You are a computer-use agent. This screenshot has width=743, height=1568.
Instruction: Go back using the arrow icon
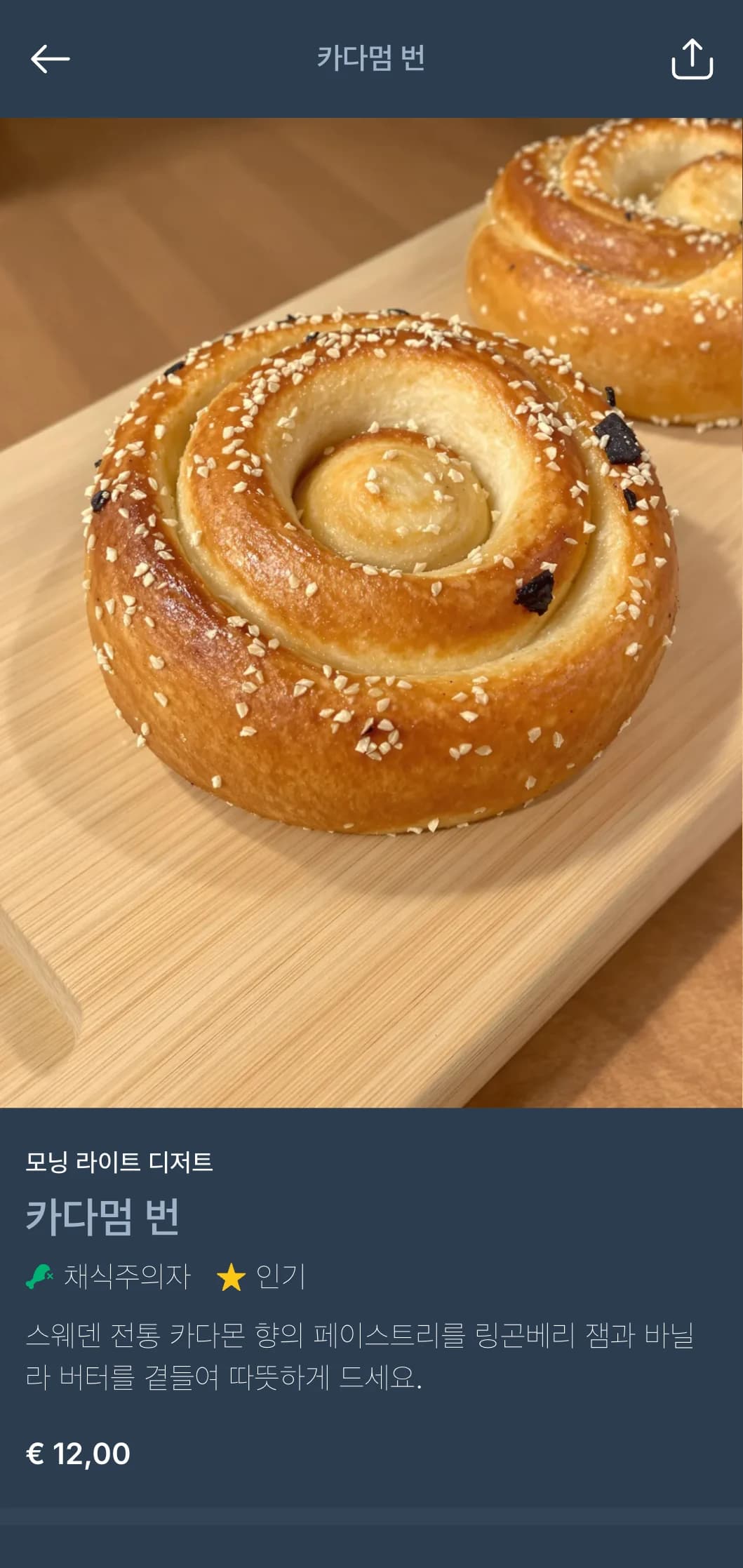pos(50,59)
